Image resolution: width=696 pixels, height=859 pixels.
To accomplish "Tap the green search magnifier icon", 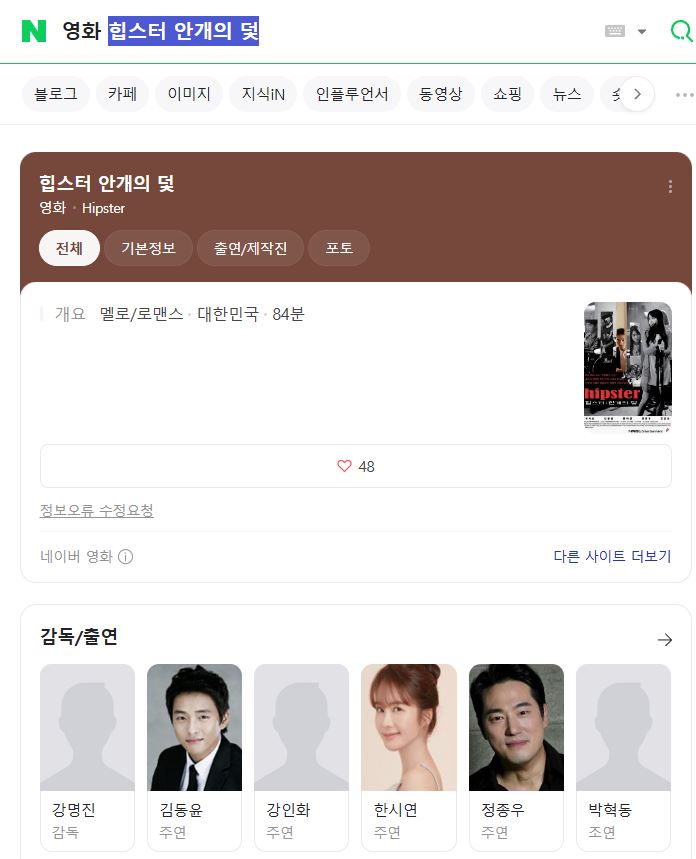I will coord(682,31).
